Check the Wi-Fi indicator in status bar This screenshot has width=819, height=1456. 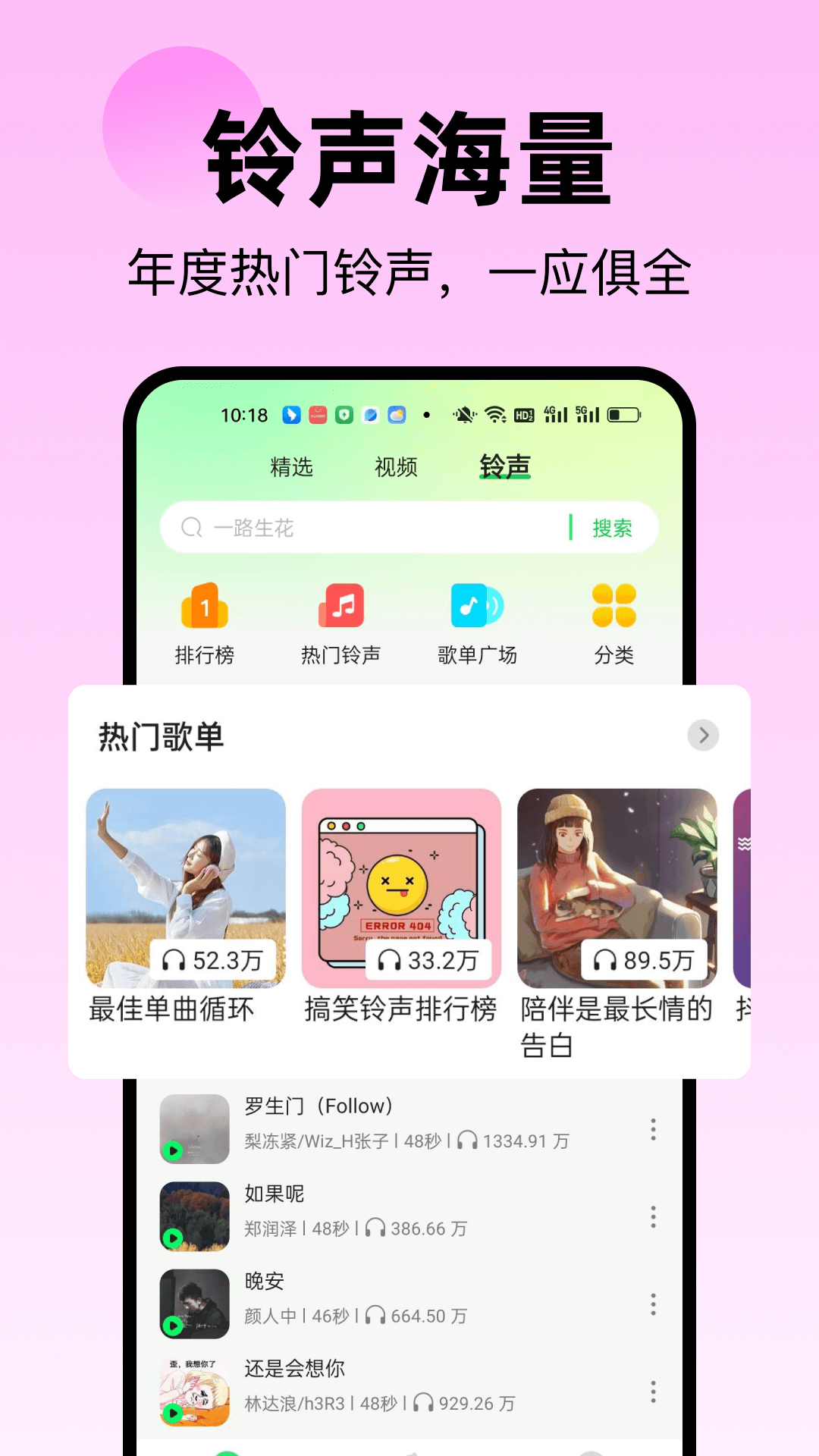494,416
